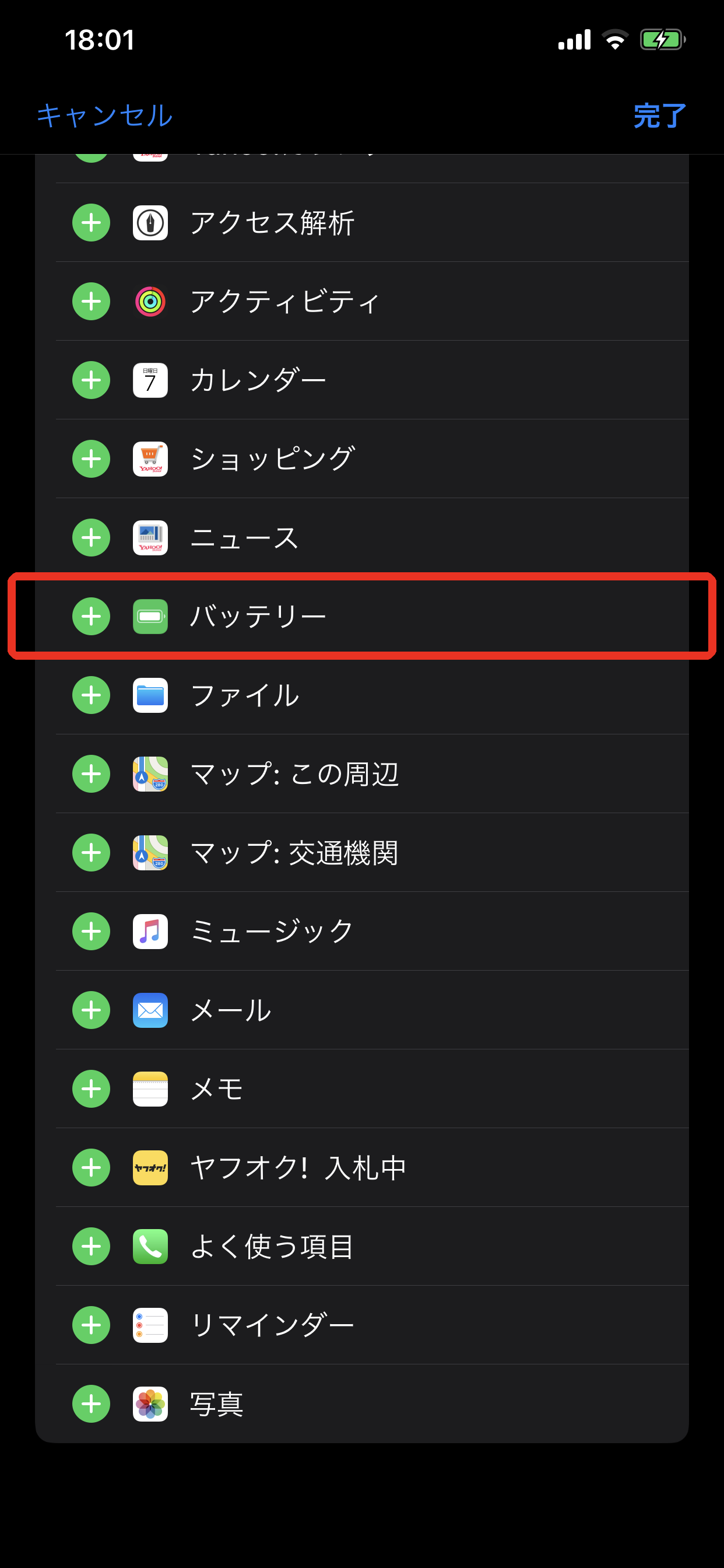The height and width of the screenshot is (1568, 724).
Task: Add the ショッピング widget
Action: point(92,459)
